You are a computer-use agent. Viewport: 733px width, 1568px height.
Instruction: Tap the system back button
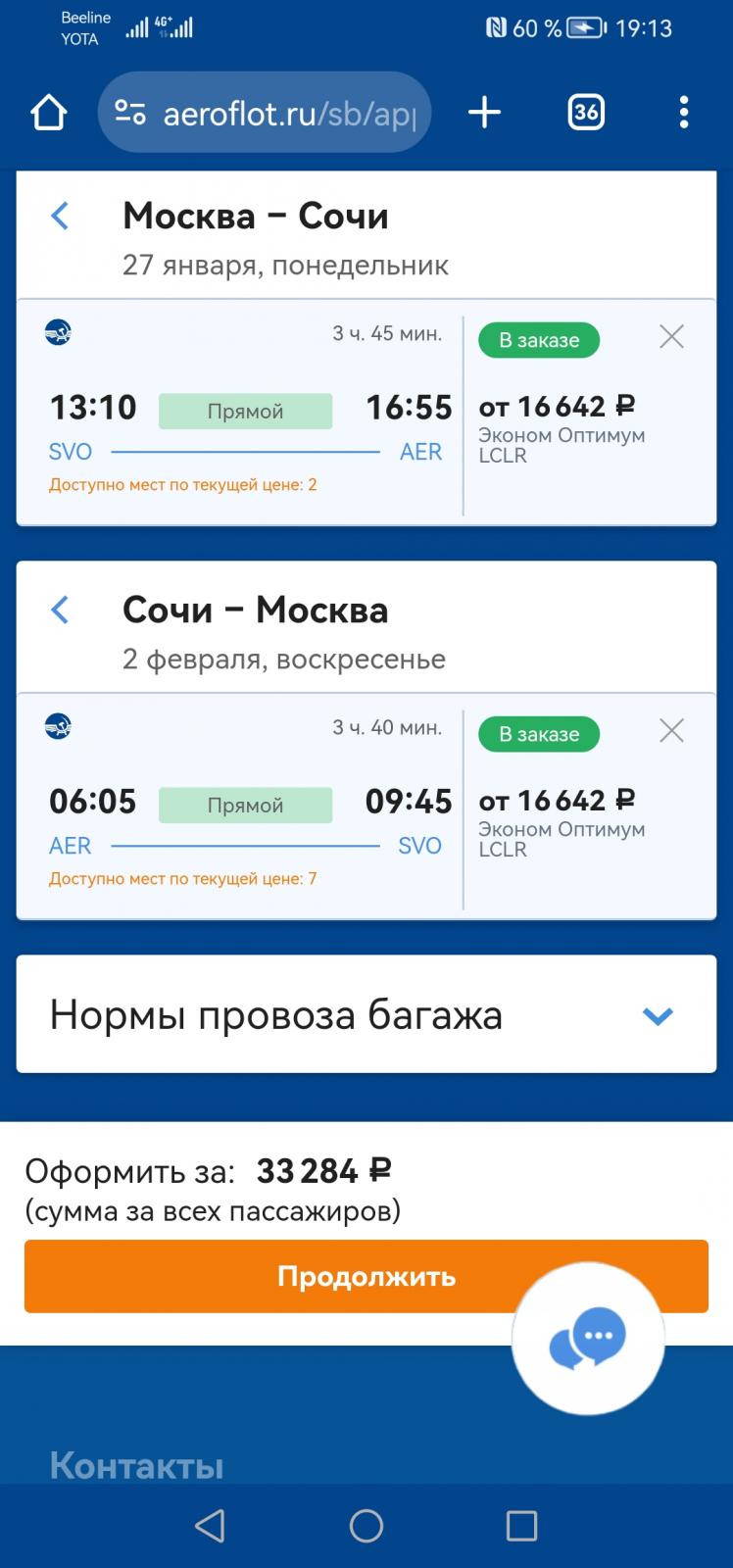click(x=210, y=1526)
